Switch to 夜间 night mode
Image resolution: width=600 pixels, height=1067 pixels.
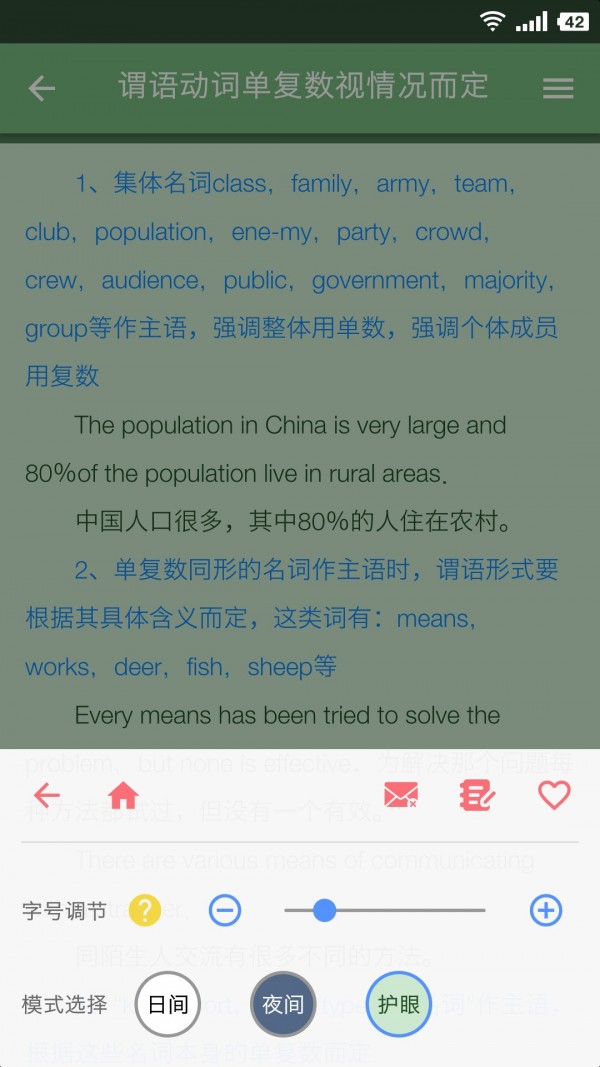point(283,1004)
